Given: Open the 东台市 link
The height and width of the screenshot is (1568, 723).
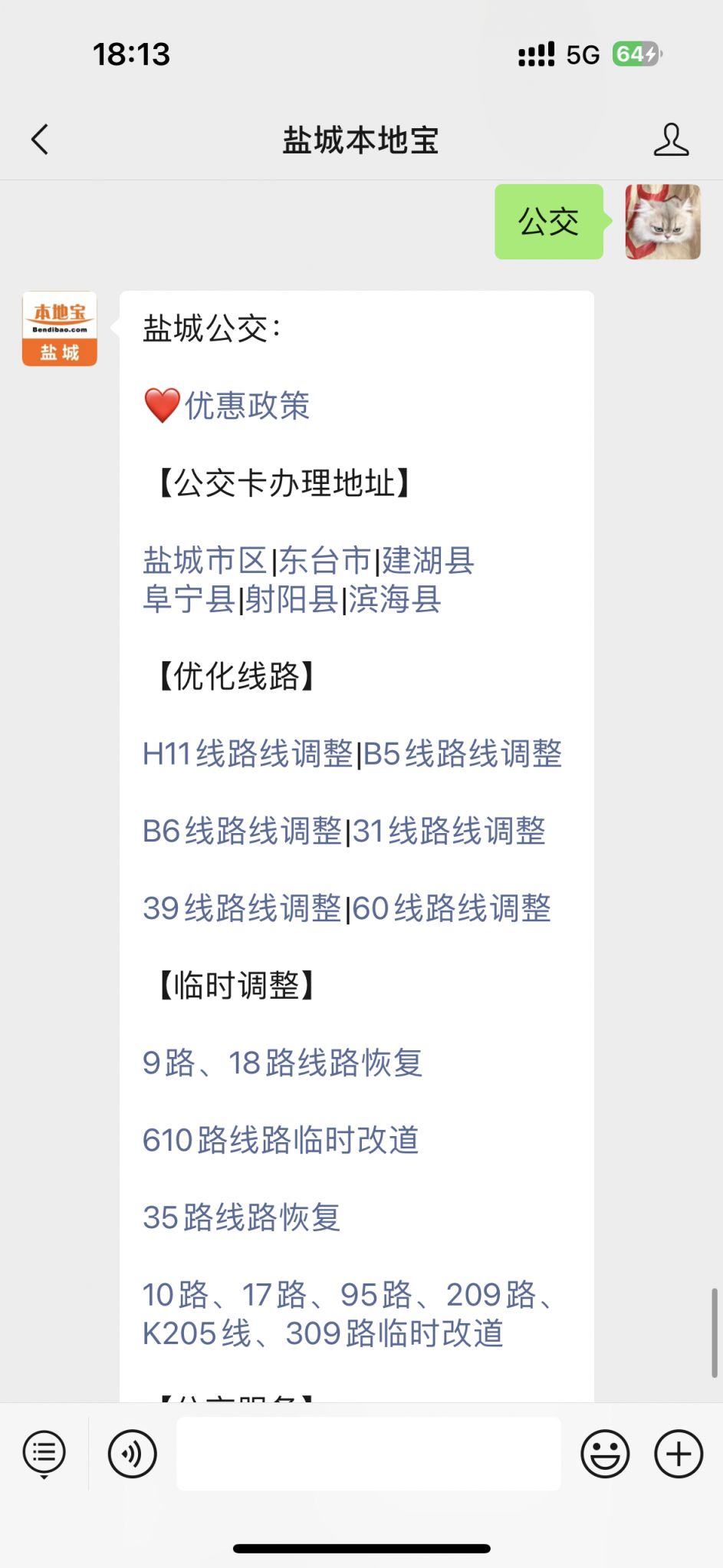Looking at the screenshot, I should 325,561.
